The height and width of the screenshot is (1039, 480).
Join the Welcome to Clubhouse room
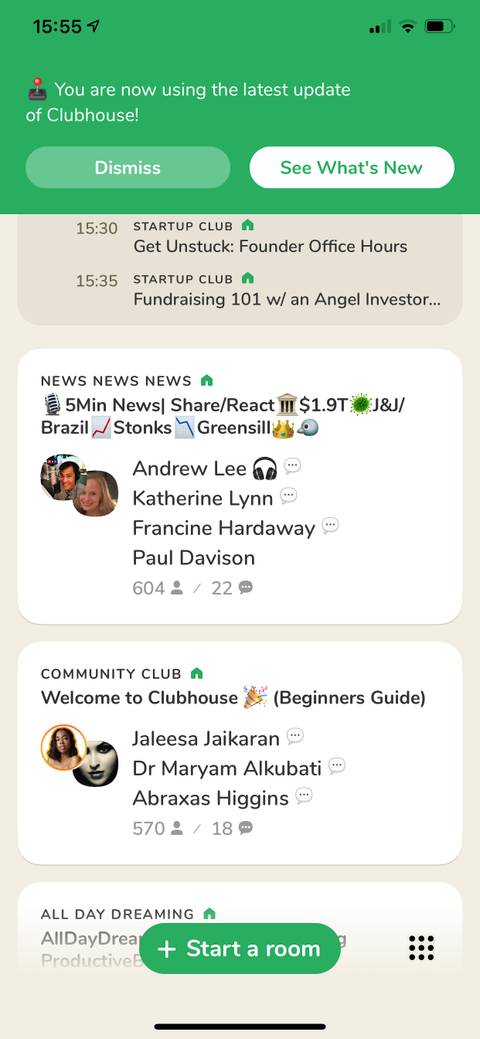(239, 753)
